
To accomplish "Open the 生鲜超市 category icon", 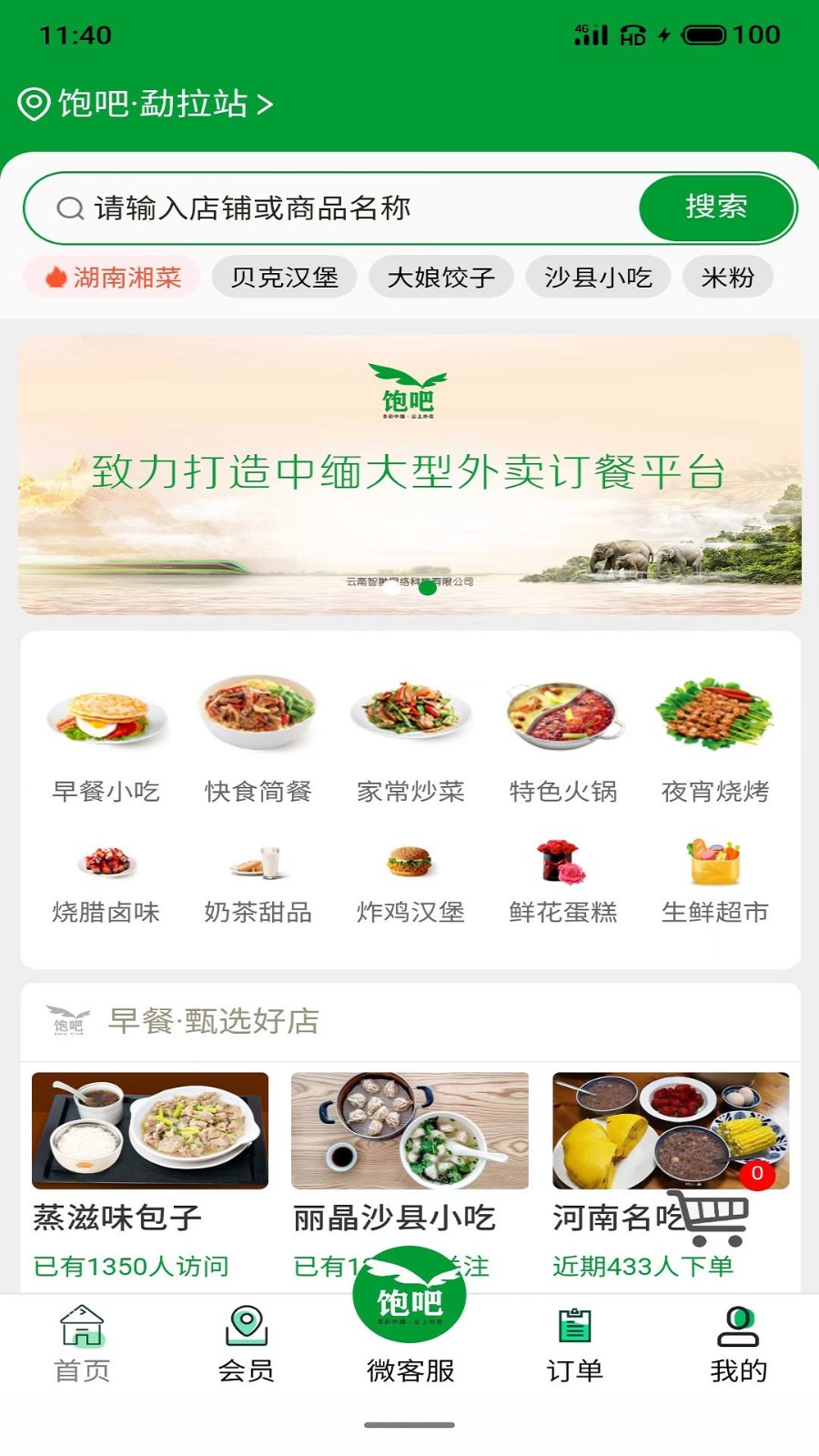I will coord(714,860).
